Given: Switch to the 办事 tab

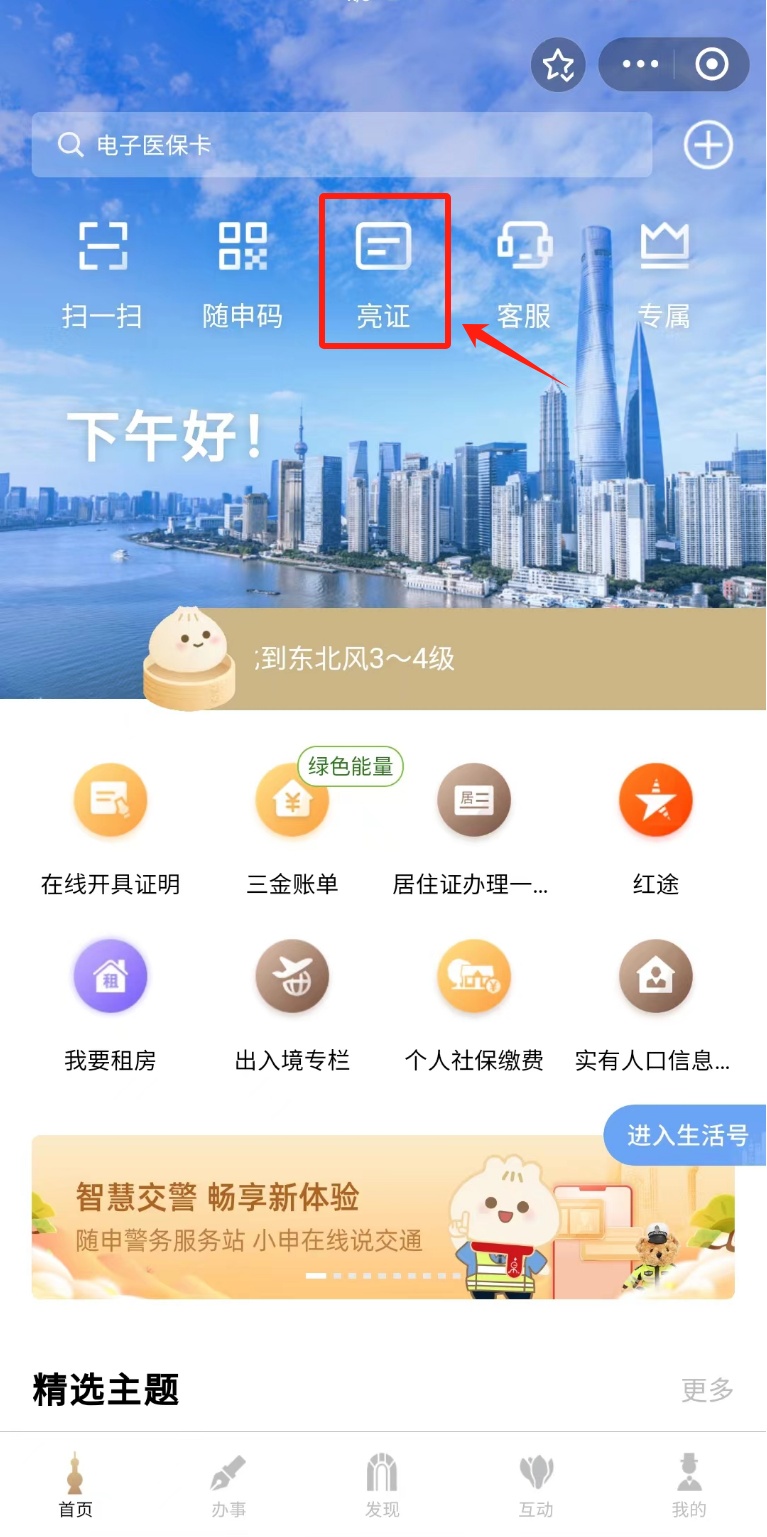Looking at the screenshot, I should pyautogui.click(x=229, y=1487).
